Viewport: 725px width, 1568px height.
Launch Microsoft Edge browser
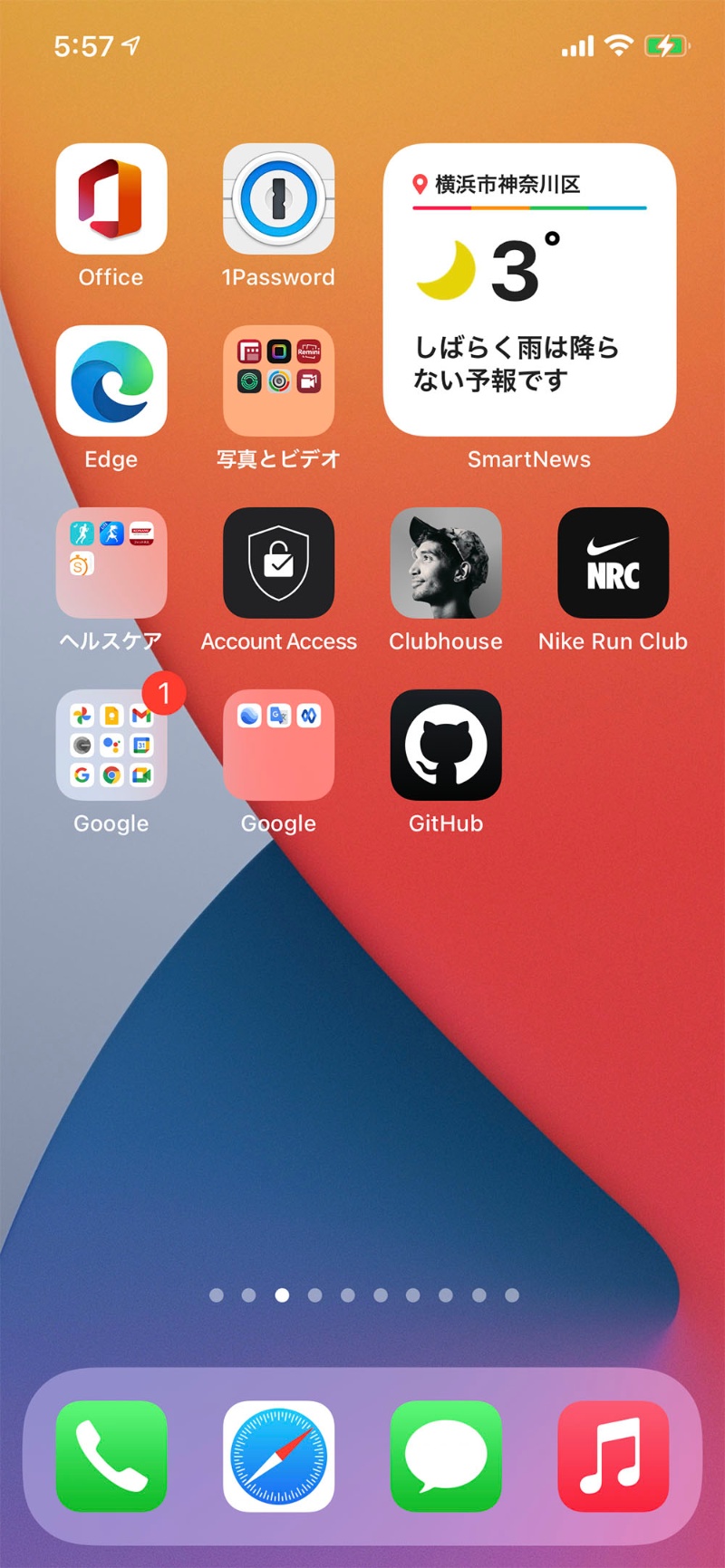(111, 381)
